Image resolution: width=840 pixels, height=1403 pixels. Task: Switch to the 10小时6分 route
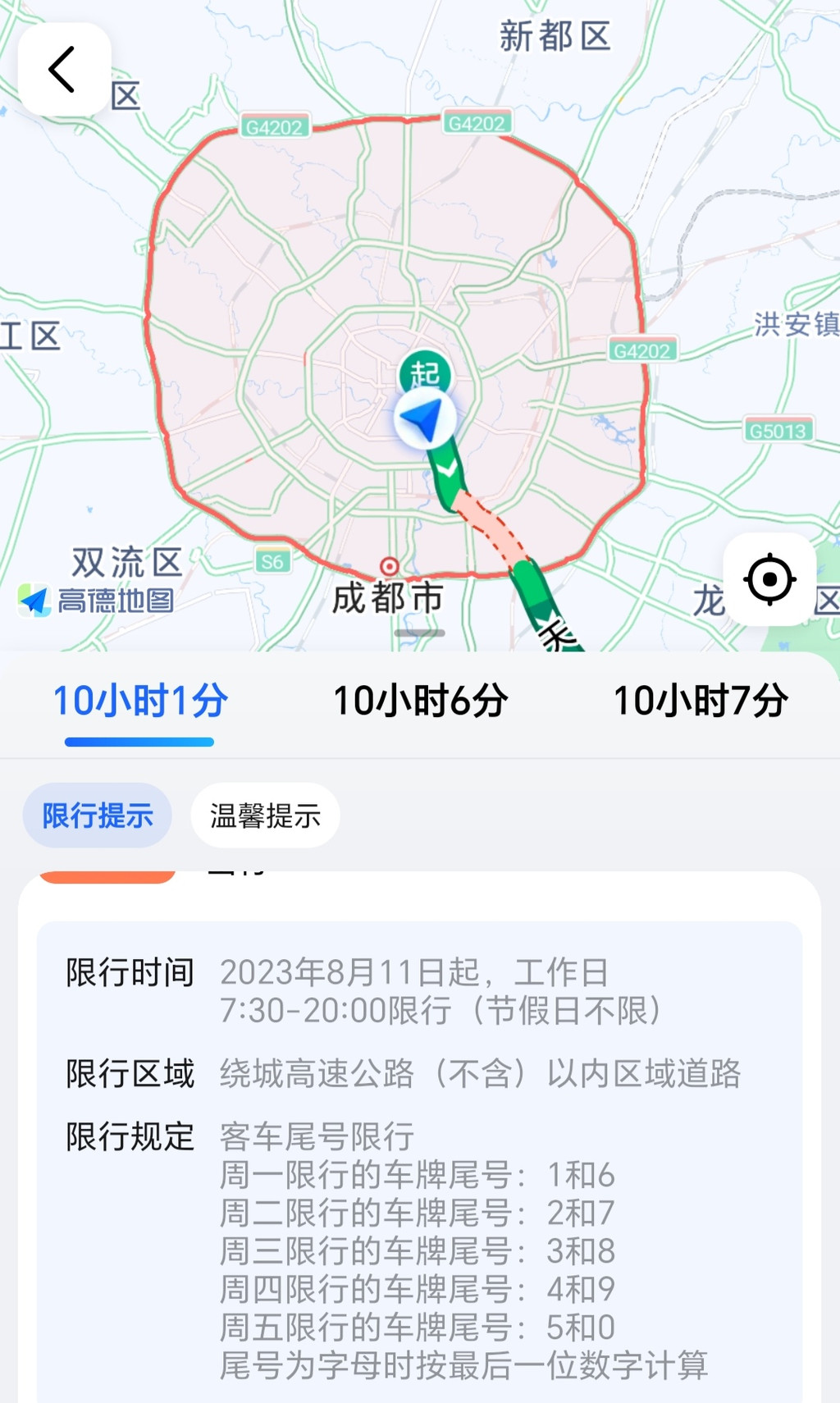pyautogui.click(x=420, y=702)
